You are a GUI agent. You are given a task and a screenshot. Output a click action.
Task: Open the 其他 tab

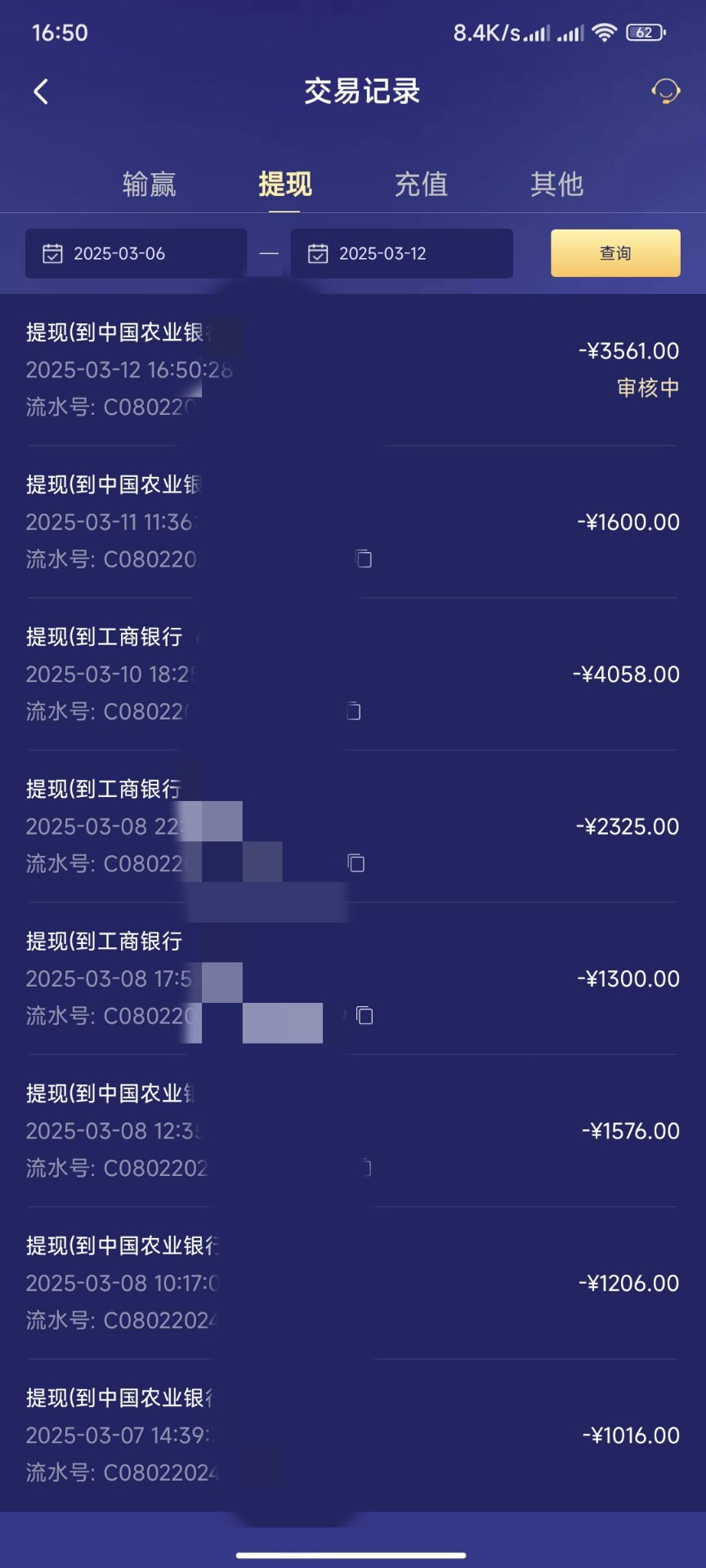(556, 185)
